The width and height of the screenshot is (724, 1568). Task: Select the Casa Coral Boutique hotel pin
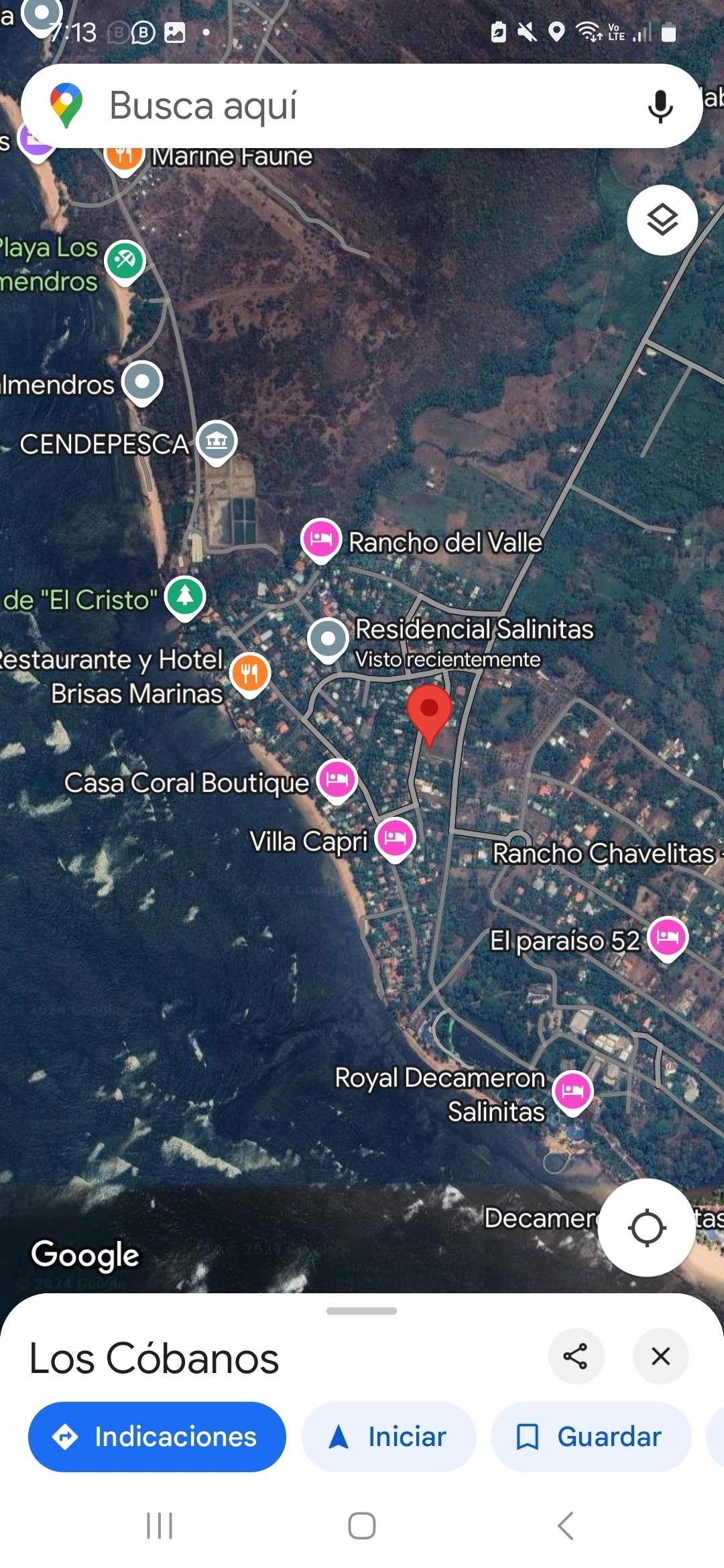click(337, 779)
